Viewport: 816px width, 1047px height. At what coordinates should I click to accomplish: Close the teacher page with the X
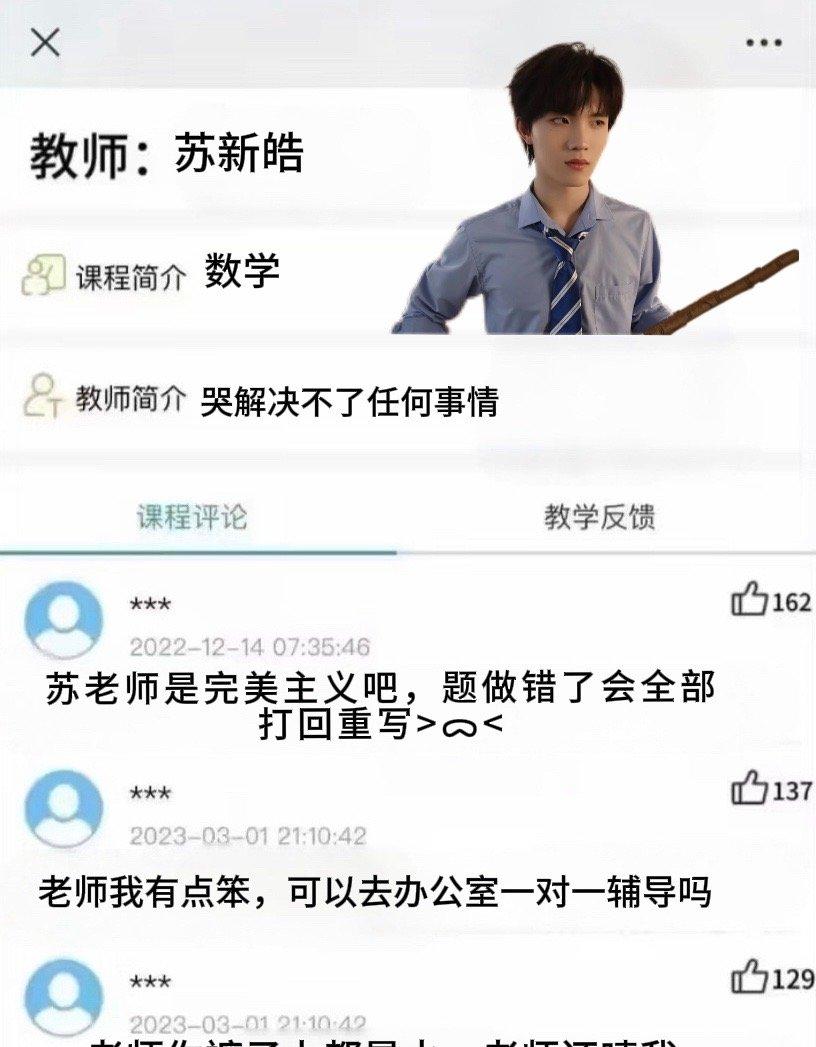point(45,42)
